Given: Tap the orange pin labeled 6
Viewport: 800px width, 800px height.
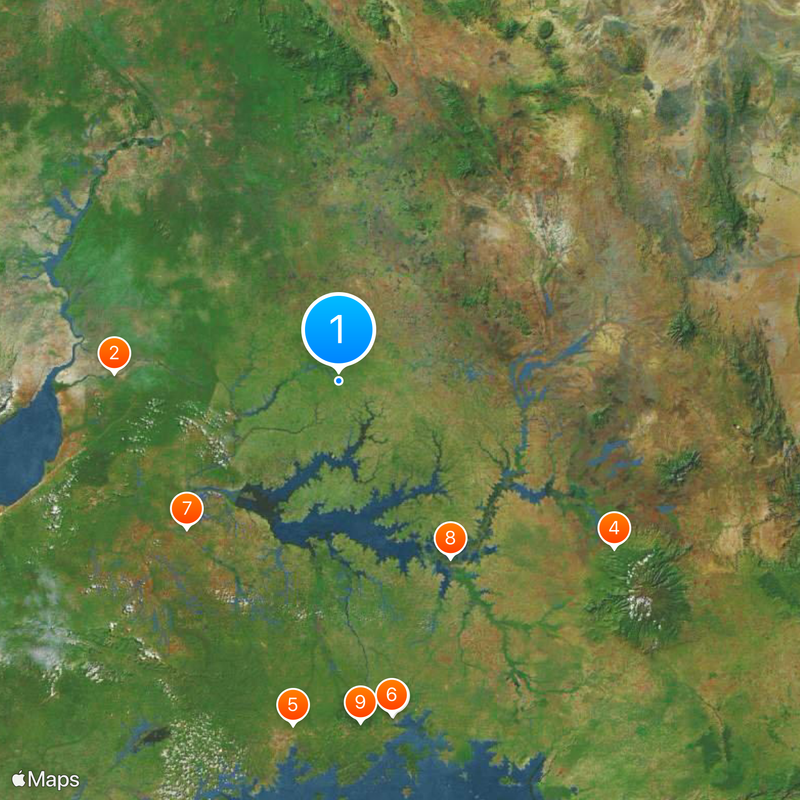Looking at the screenshot, I should click(391, 695).
